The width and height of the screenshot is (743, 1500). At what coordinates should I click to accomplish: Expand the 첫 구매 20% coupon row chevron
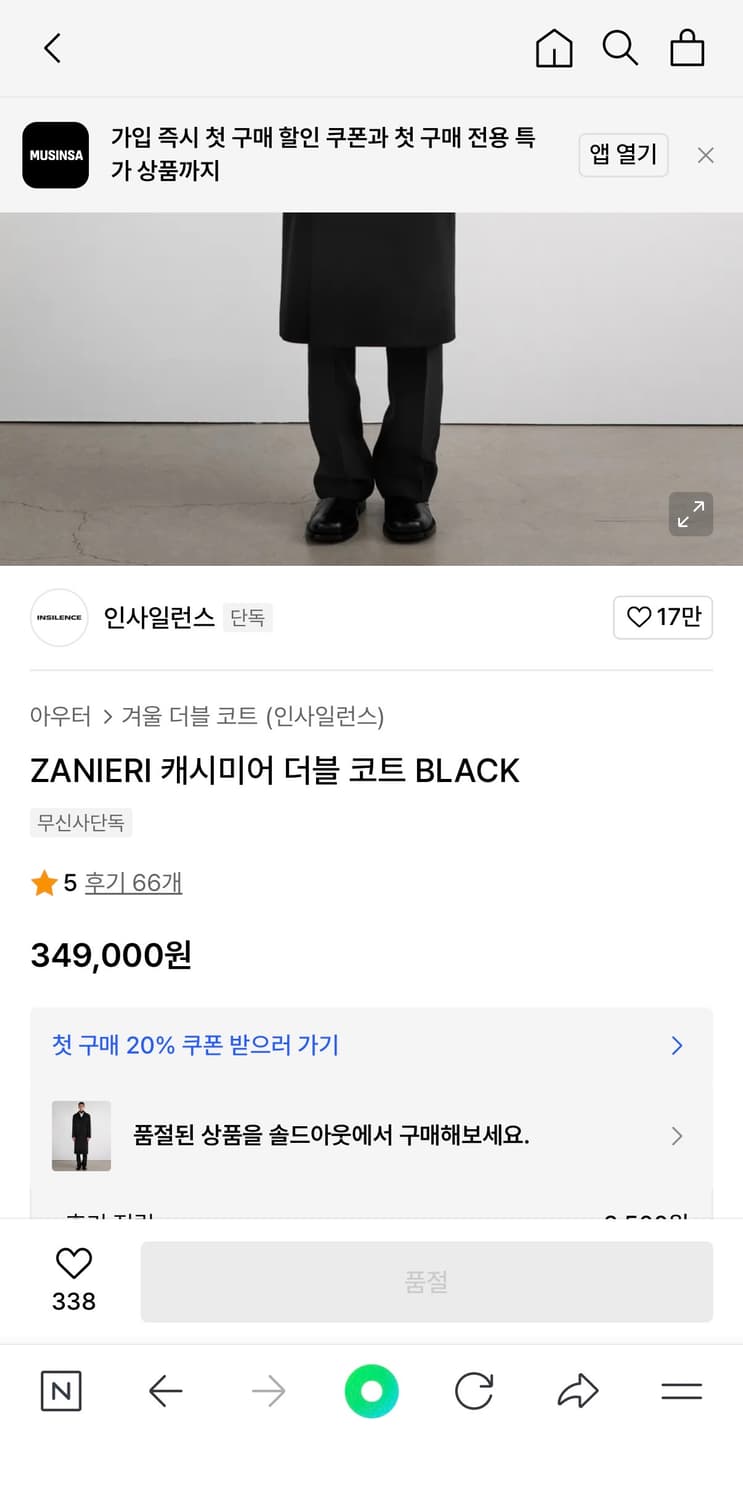pos(677,1046)
